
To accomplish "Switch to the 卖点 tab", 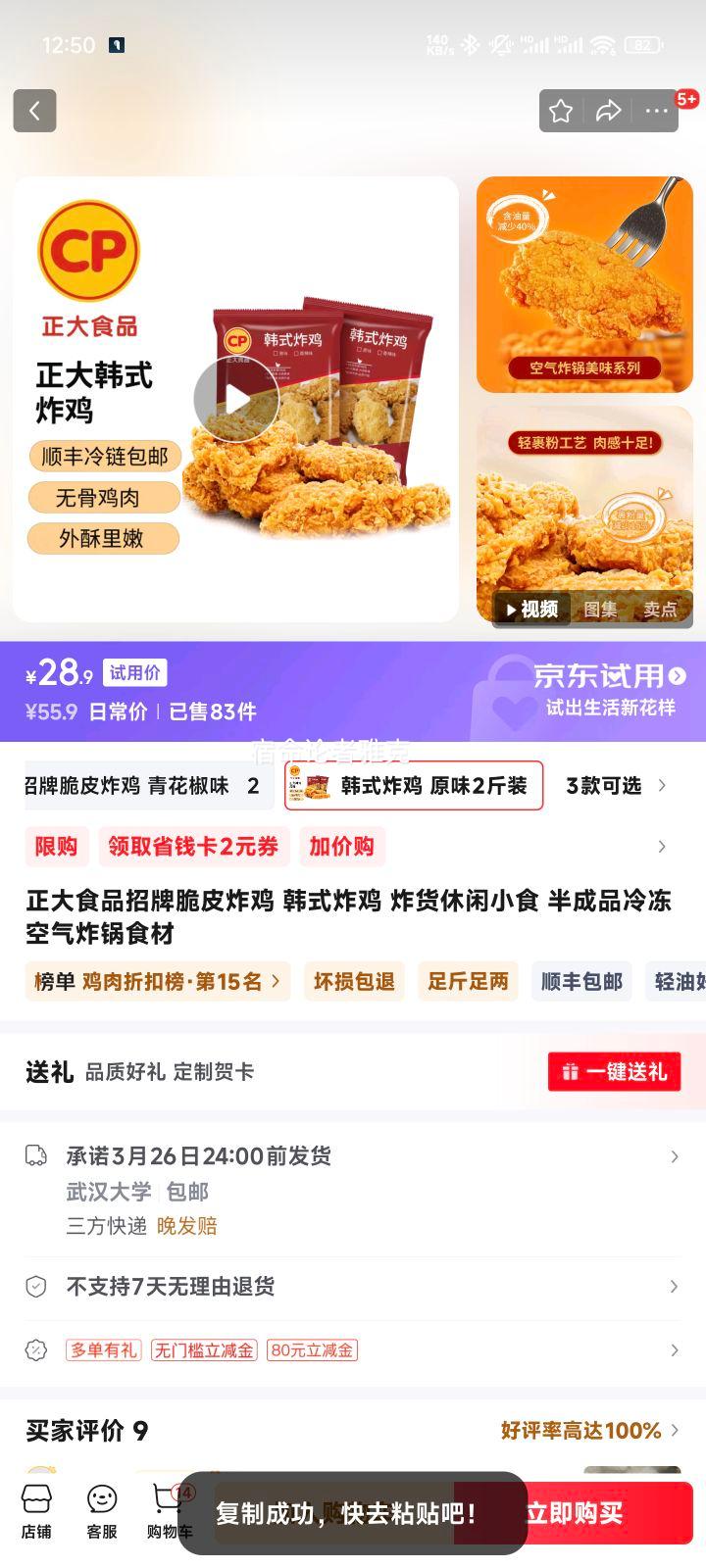I will click(x=663, y=609).
